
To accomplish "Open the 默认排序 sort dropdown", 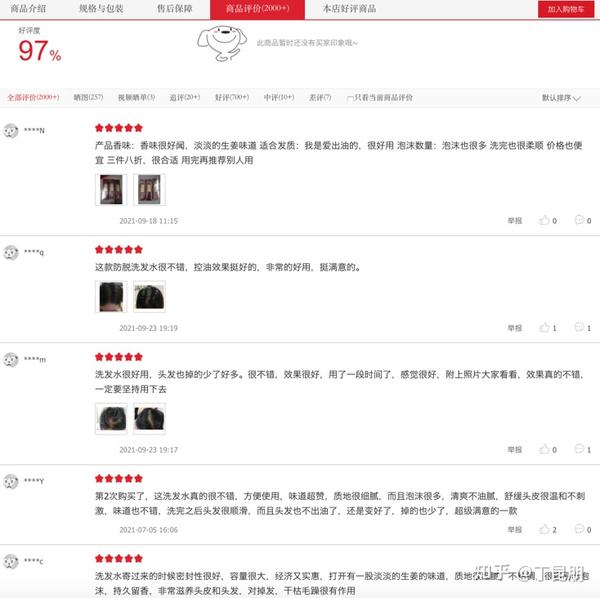I will [x=561, y=98].
